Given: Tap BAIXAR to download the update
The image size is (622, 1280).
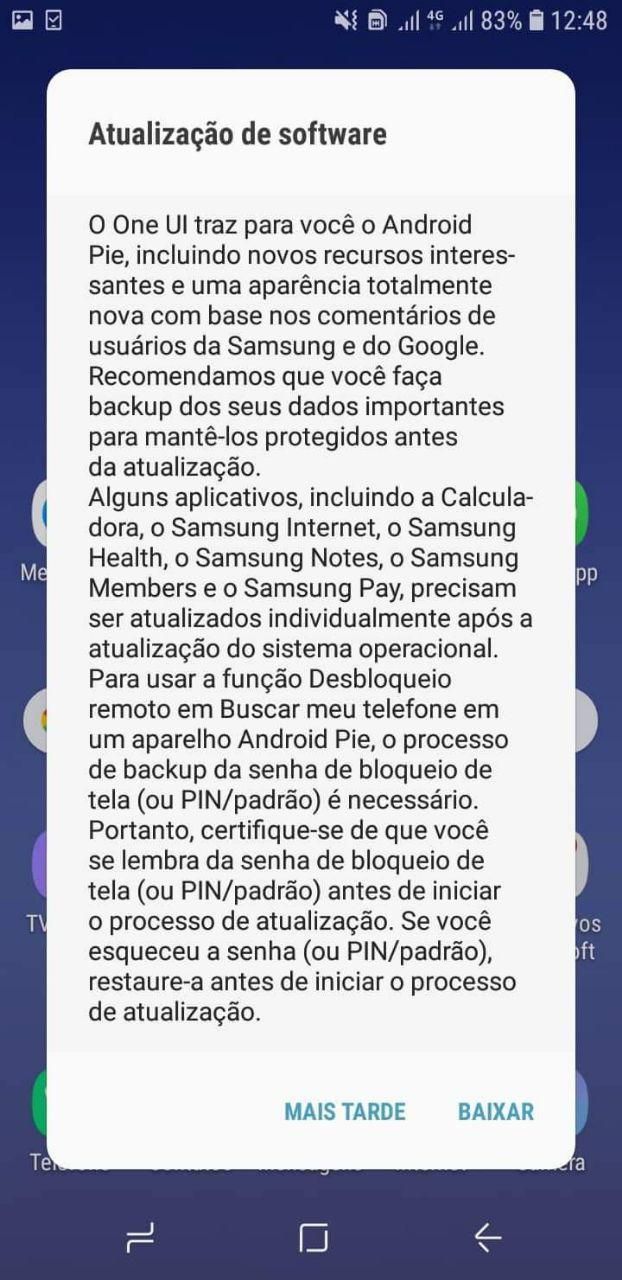Looking at the screenshot, I should [x=496, y=1111].
